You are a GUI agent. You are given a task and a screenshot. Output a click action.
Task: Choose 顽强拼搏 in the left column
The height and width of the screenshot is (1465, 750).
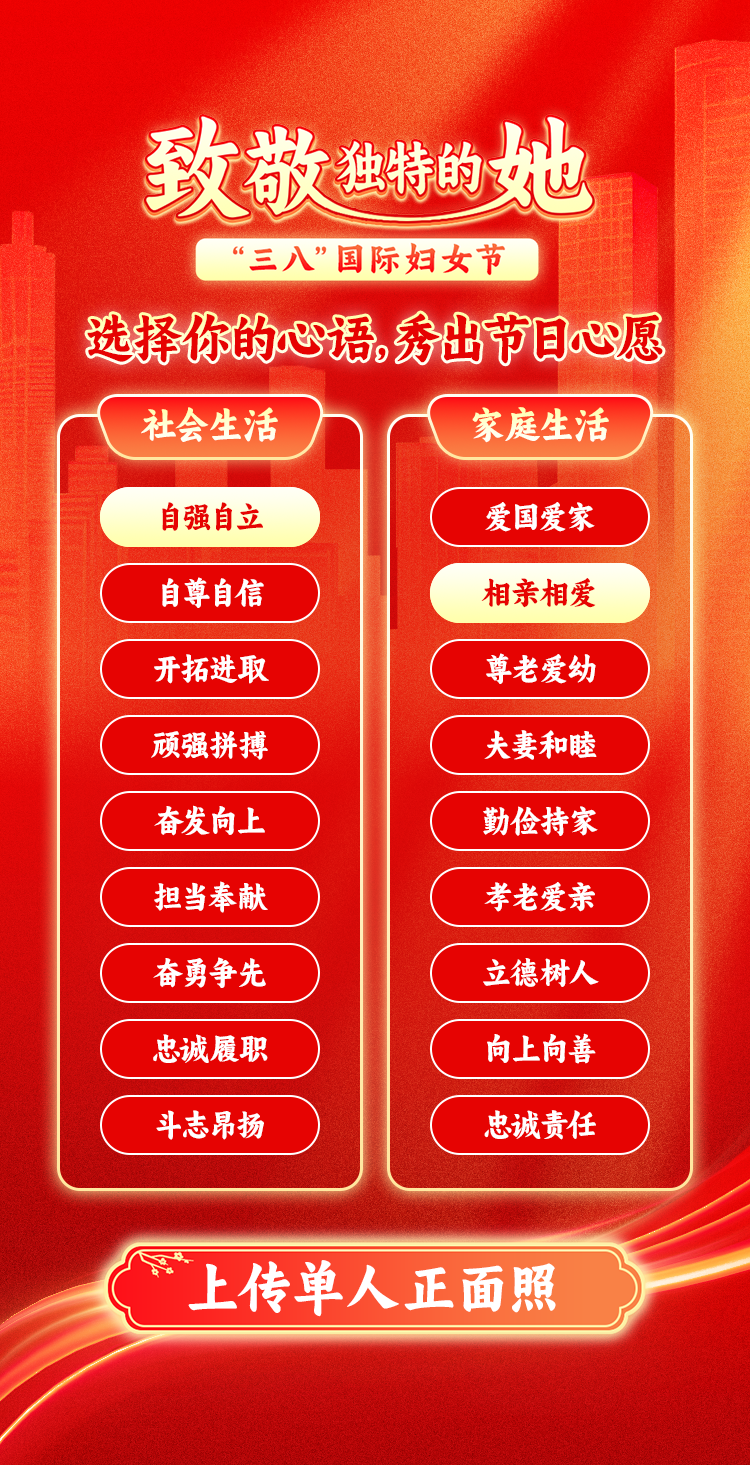pos(210,746)
